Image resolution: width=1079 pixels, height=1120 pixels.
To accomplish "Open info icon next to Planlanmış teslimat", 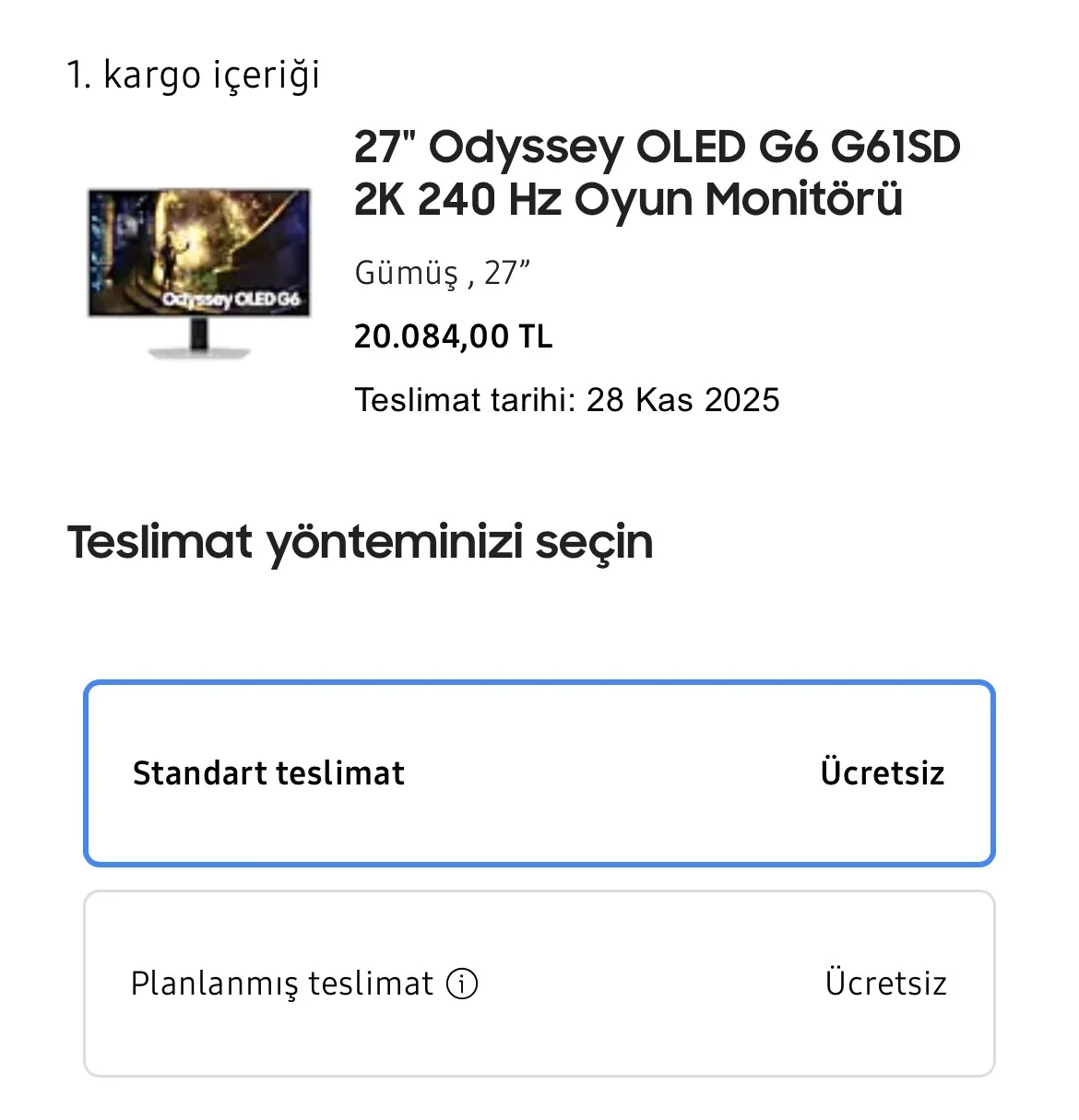I will coord(462,984).
